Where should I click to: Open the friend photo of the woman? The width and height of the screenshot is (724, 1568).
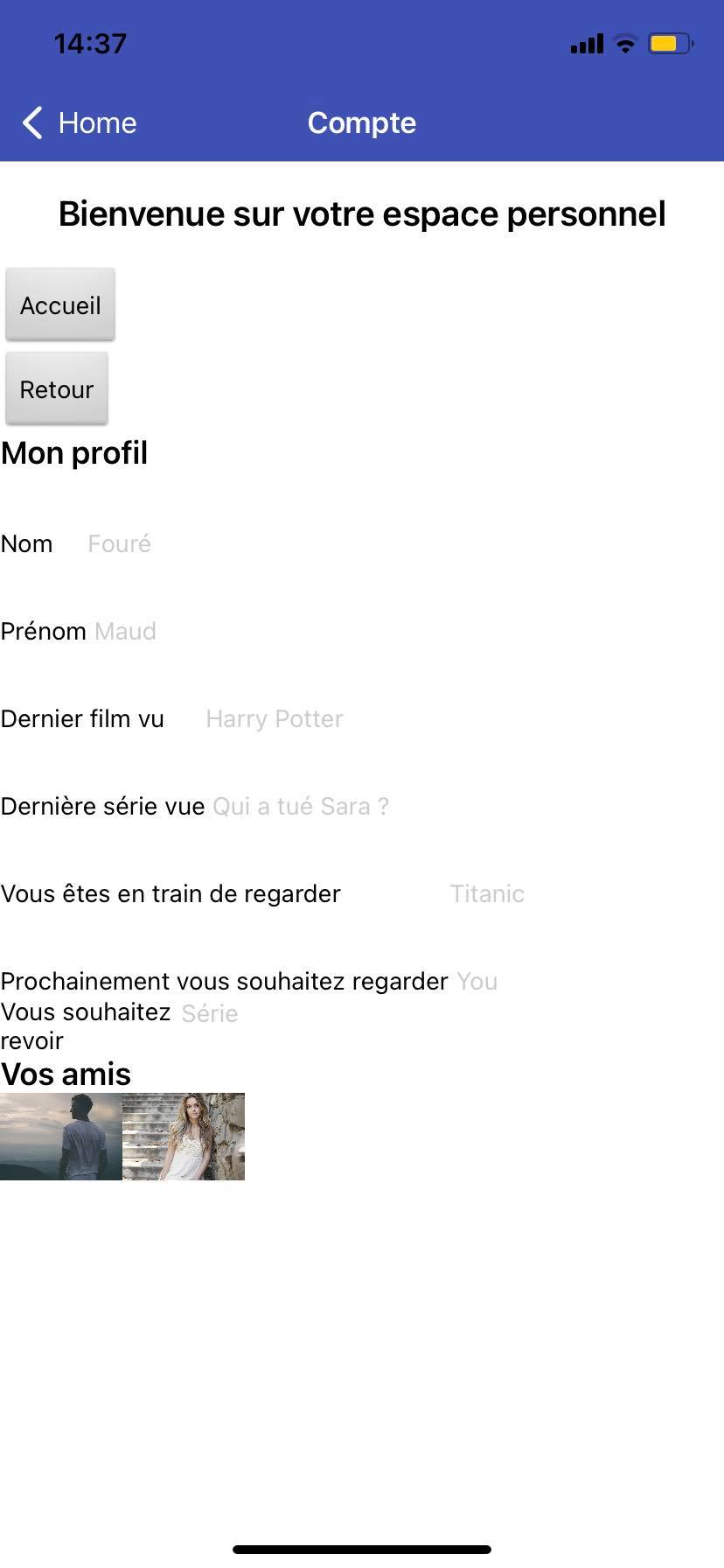(184, 1137)
